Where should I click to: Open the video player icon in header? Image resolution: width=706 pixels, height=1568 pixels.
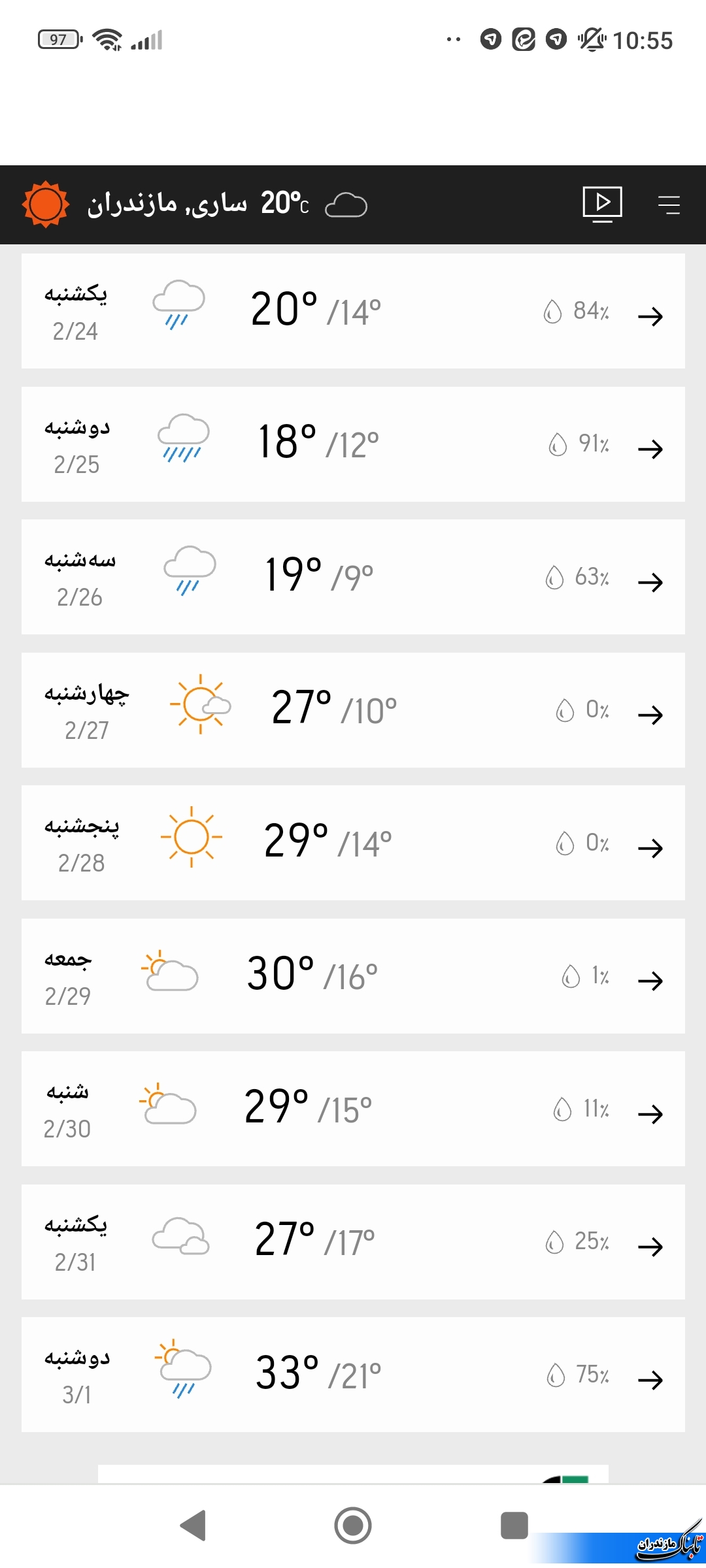tap(602, 204)
